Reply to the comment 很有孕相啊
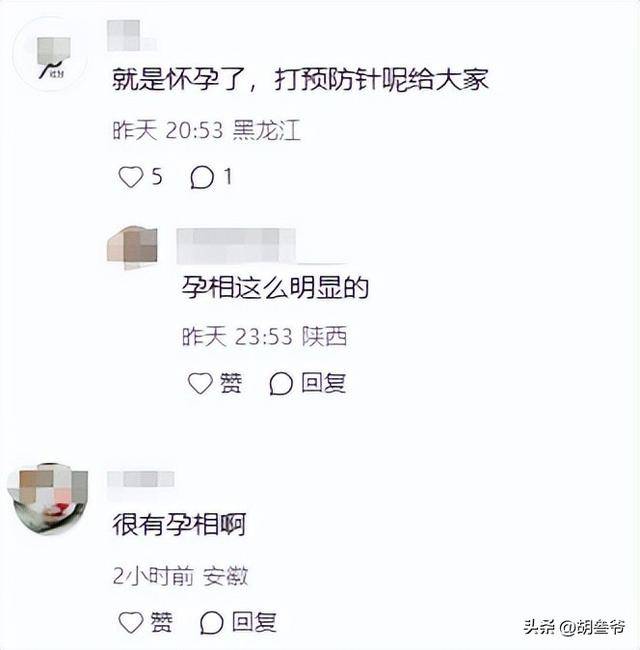The height and width of the screenshot is (650, 640). pyautogui.click(x=212, y=622)
